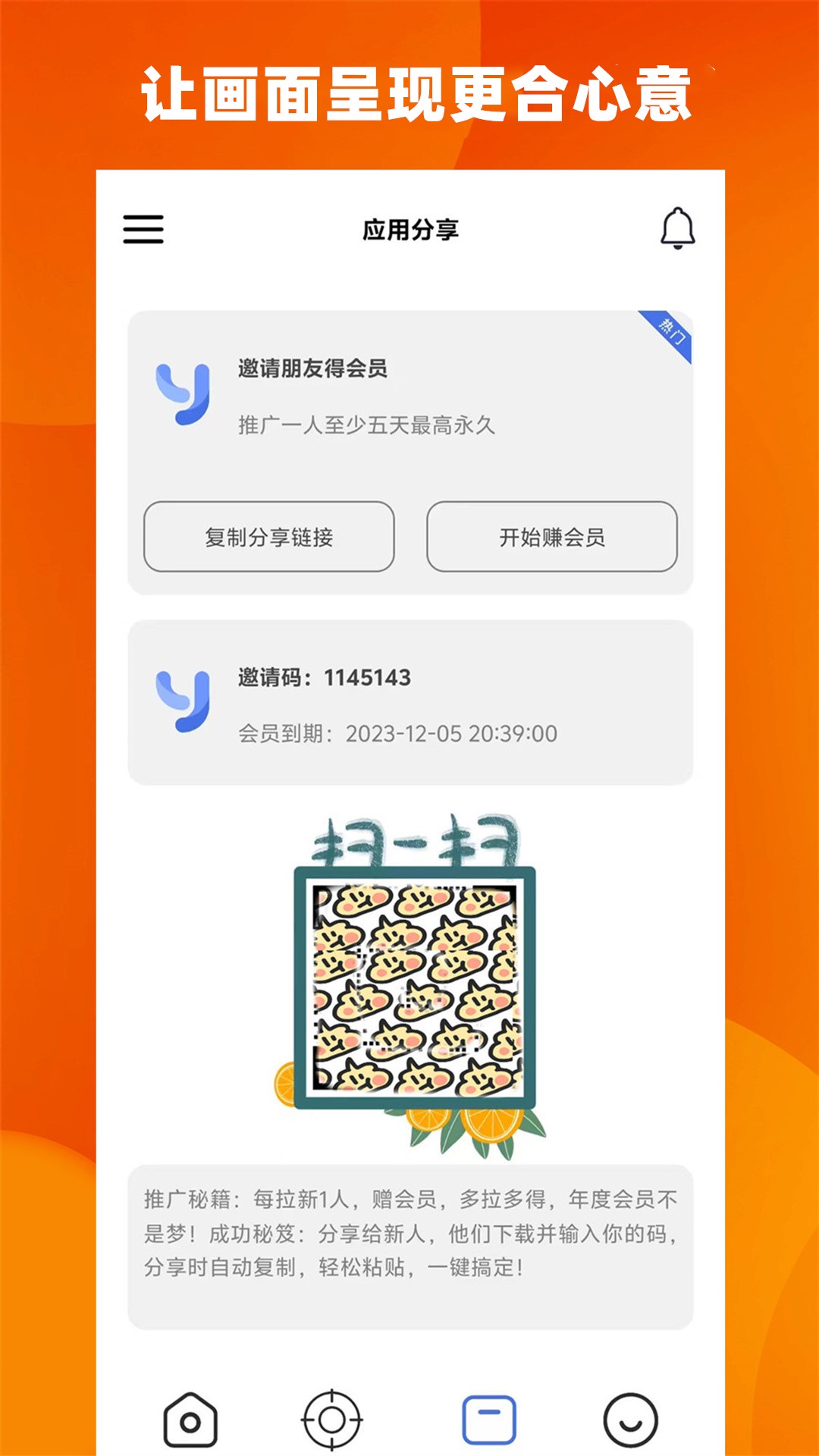The height and width of the screenshot is (1456, 819).
Task: Open the notification bell
Action: 676,230
